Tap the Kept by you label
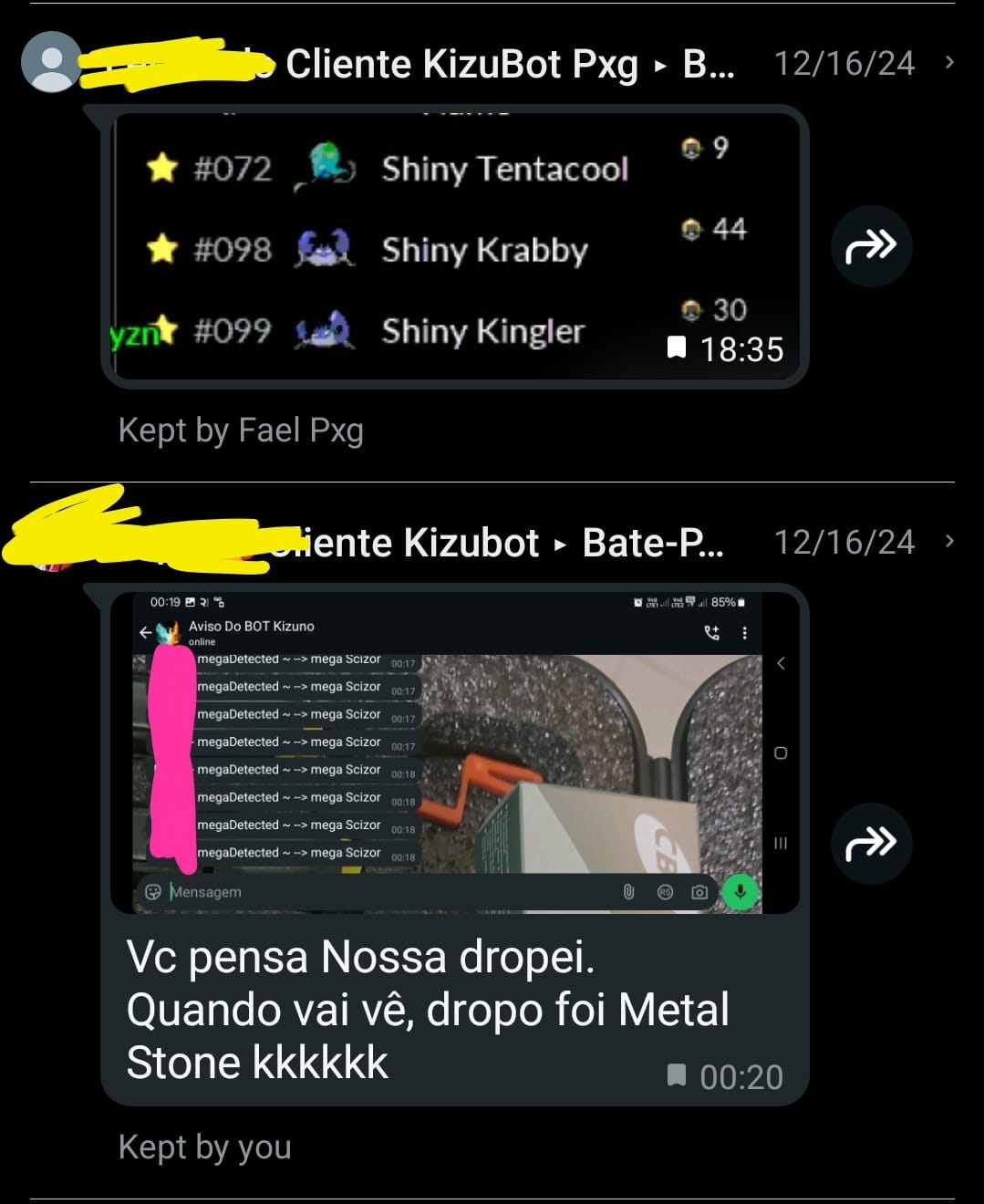Screen dimensions: 984x1204 click(204, 1147)
